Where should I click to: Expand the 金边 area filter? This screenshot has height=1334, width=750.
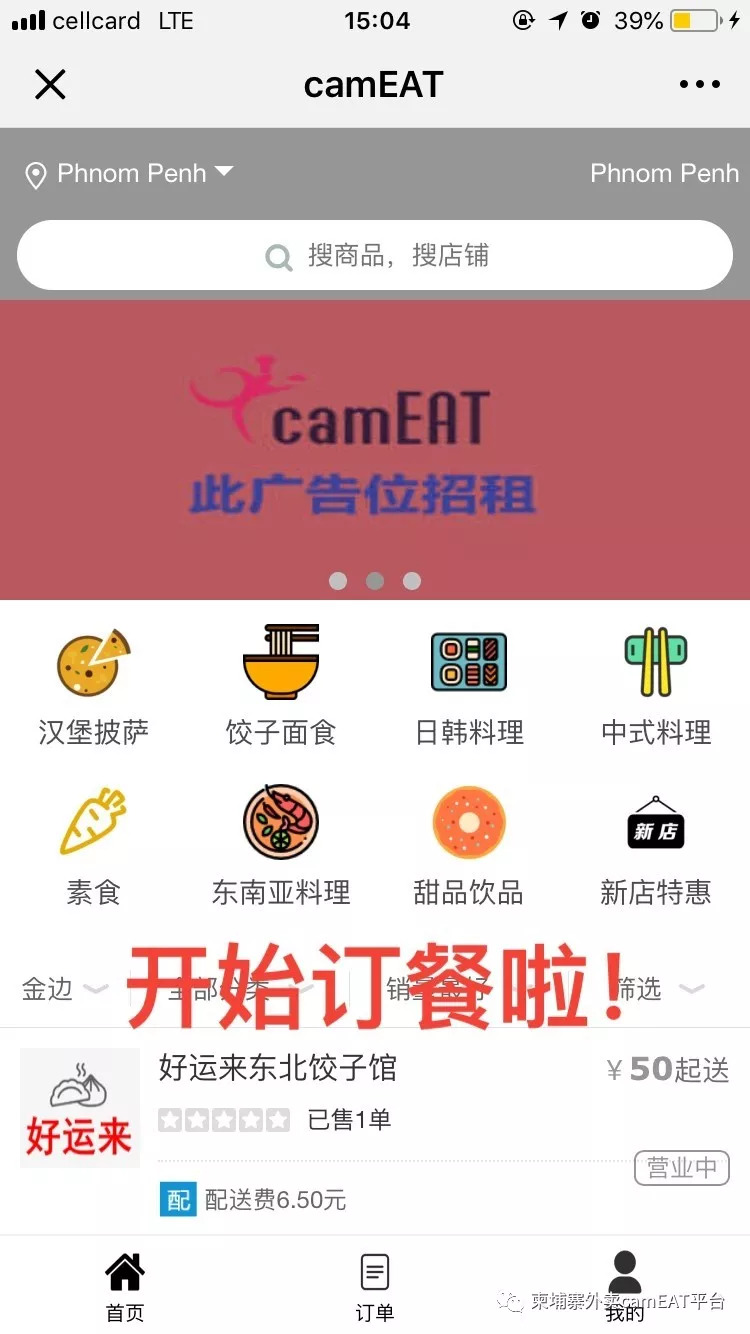[64, 989]
